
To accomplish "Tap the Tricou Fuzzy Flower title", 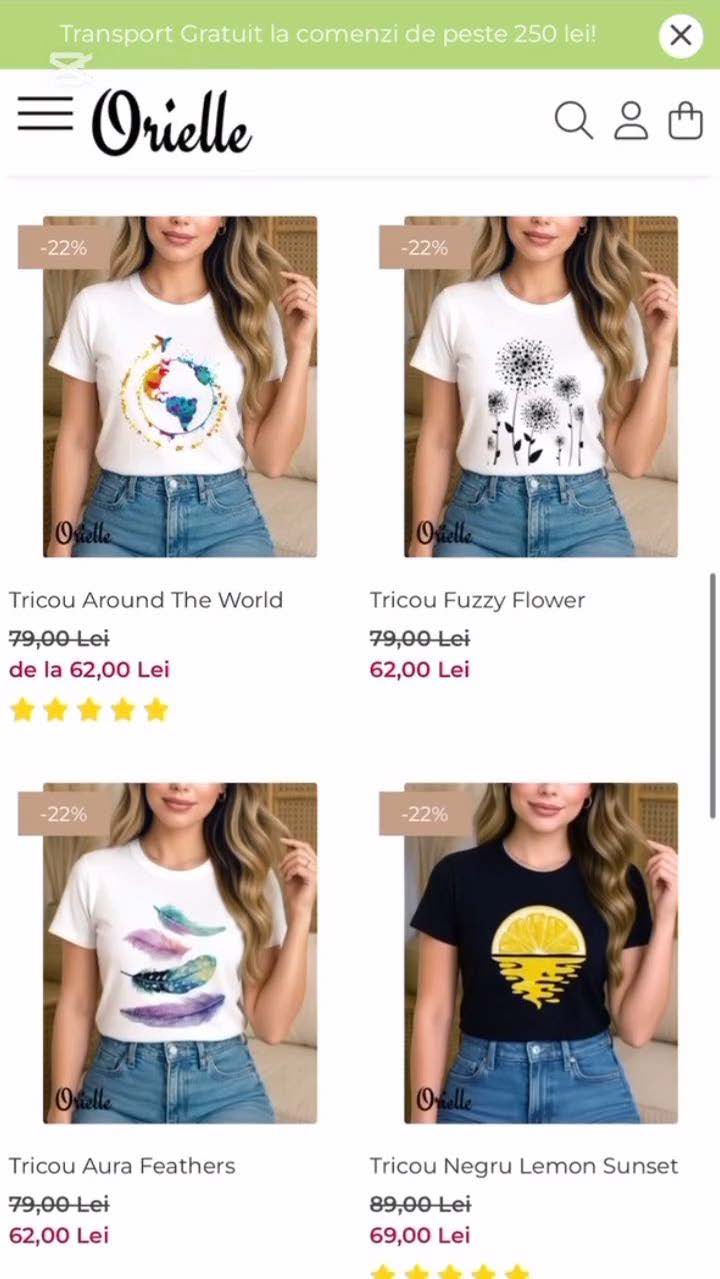I will point(477,600).
